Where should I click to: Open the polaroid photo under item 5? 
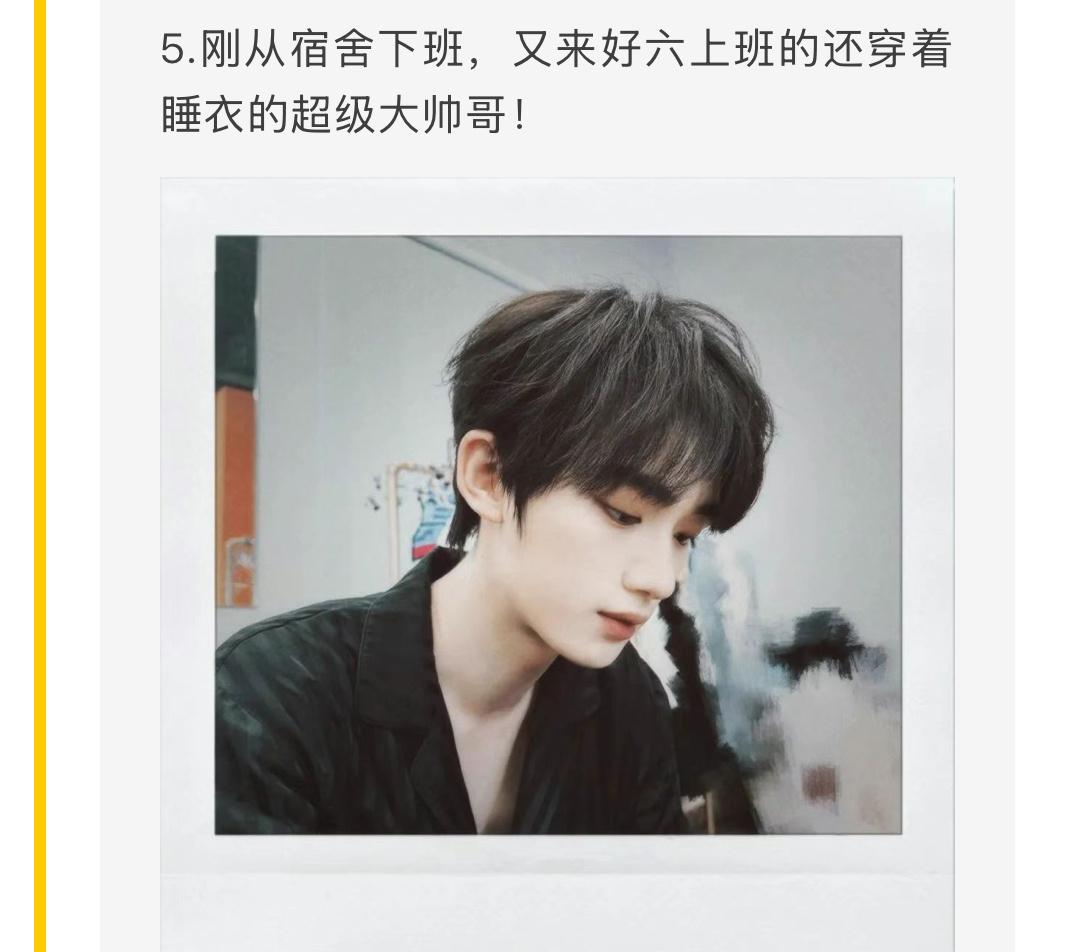[x=557, y=535]
